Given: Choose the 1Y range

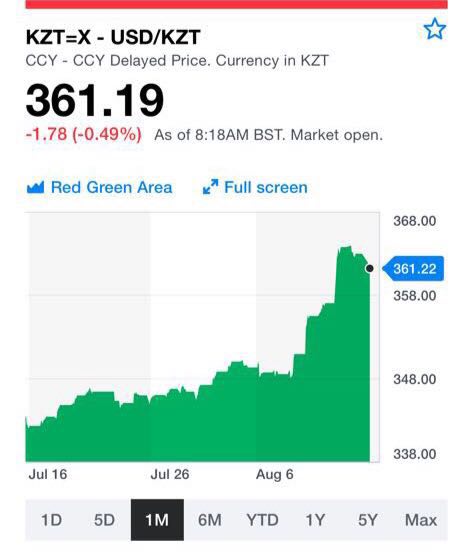Looking at the screenshot, I should (315, 520).
